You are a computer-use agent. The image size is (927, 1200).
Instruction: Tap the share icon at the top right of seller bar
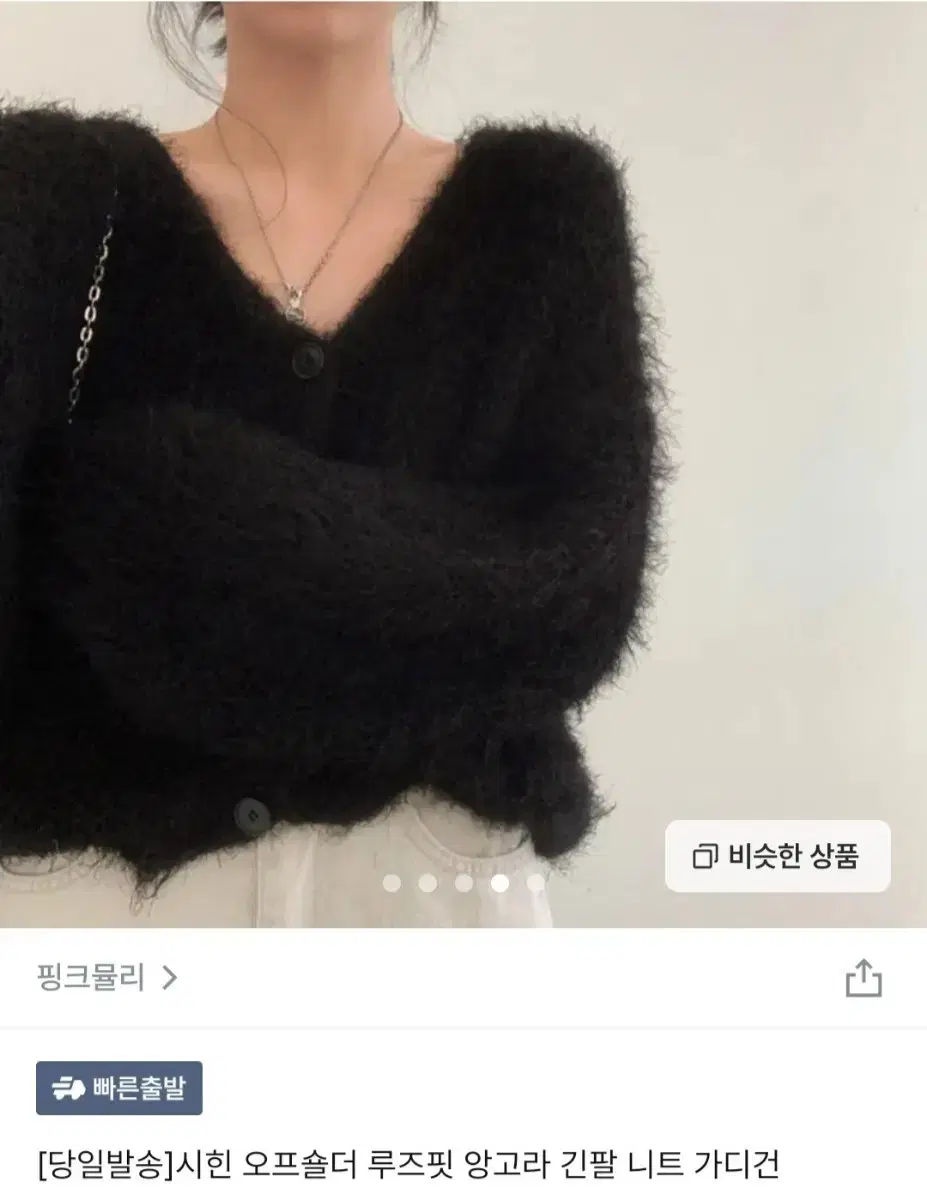862,978
